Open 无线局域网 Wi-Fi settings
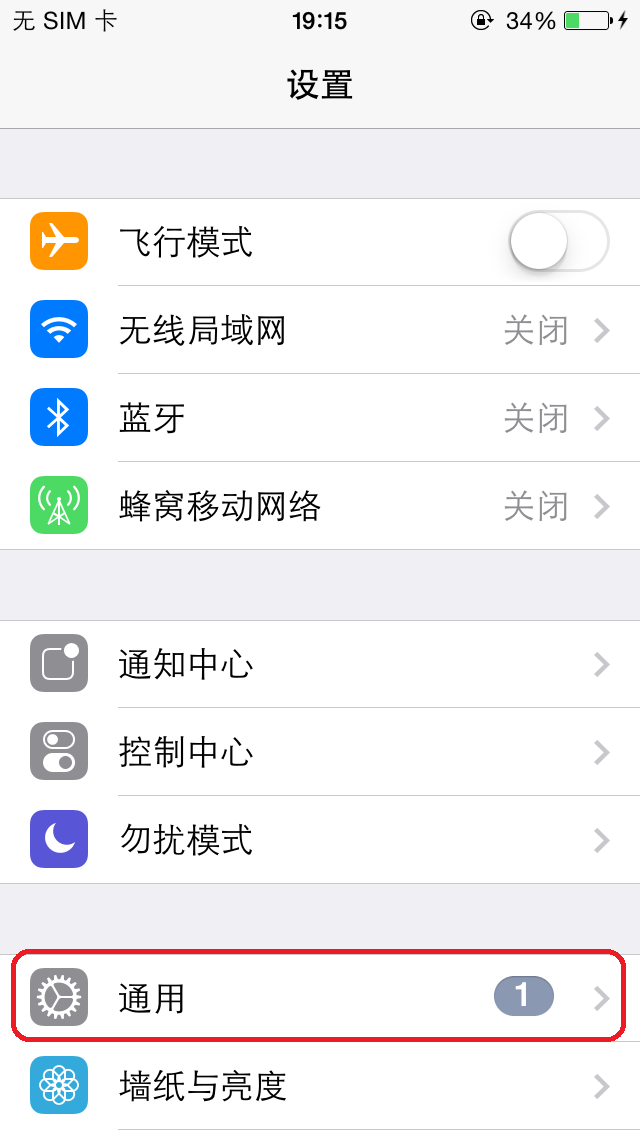Screen dimensions: 640x1136 point(320,330)
